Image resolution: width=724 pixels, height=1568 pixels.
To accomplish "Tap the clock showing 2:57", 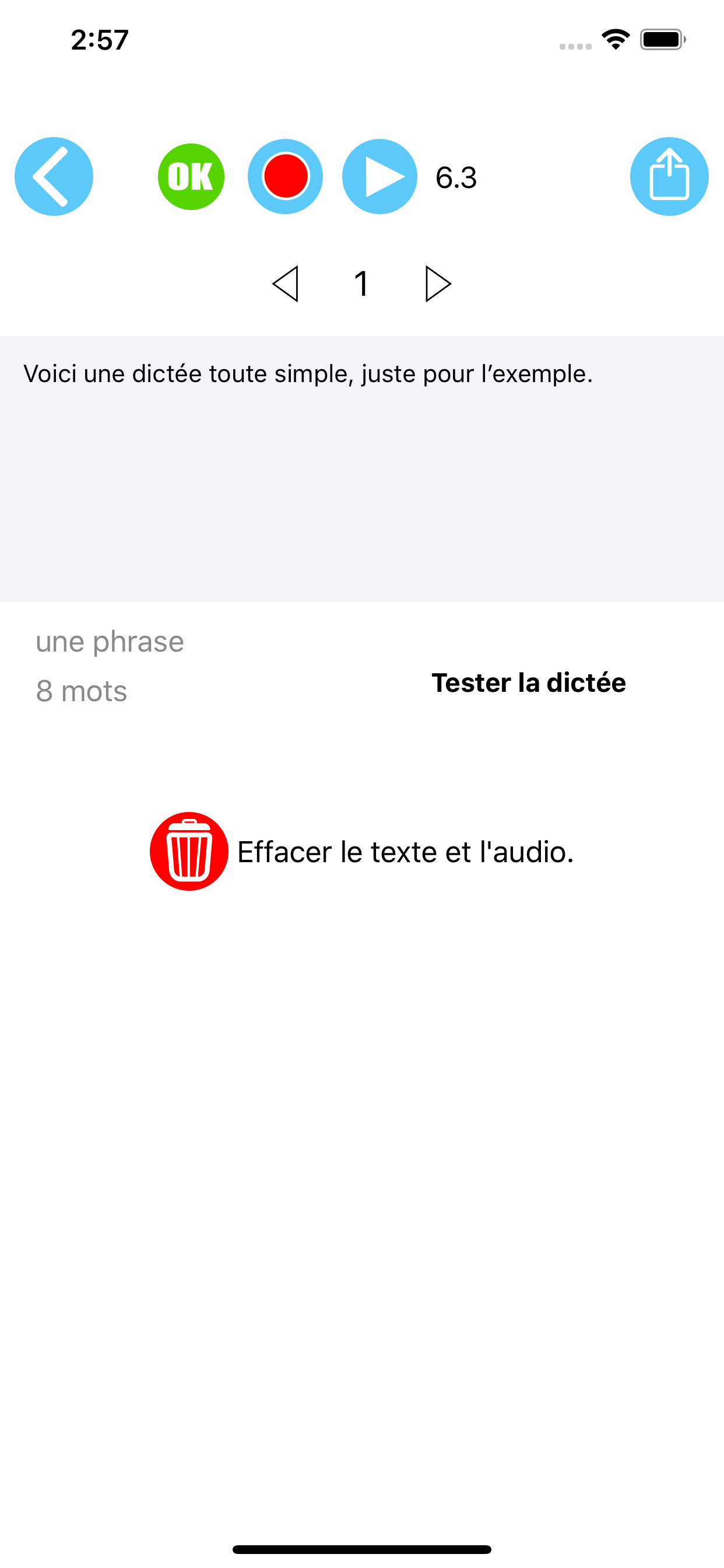I will [99, 40].
